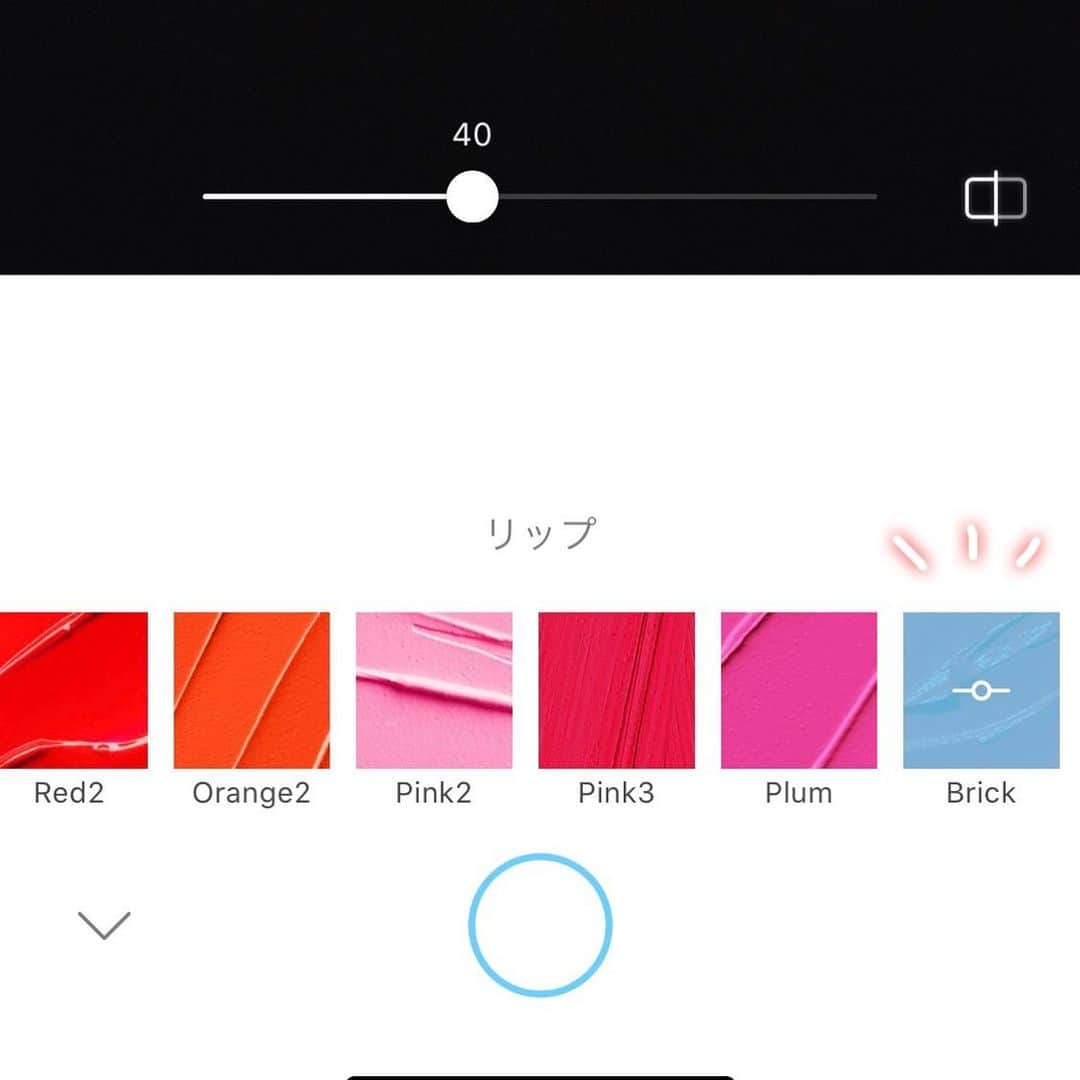Screen dimensions: 1080x1080
Task: Select the Plum lip shade
Action: tap(798, 690)
